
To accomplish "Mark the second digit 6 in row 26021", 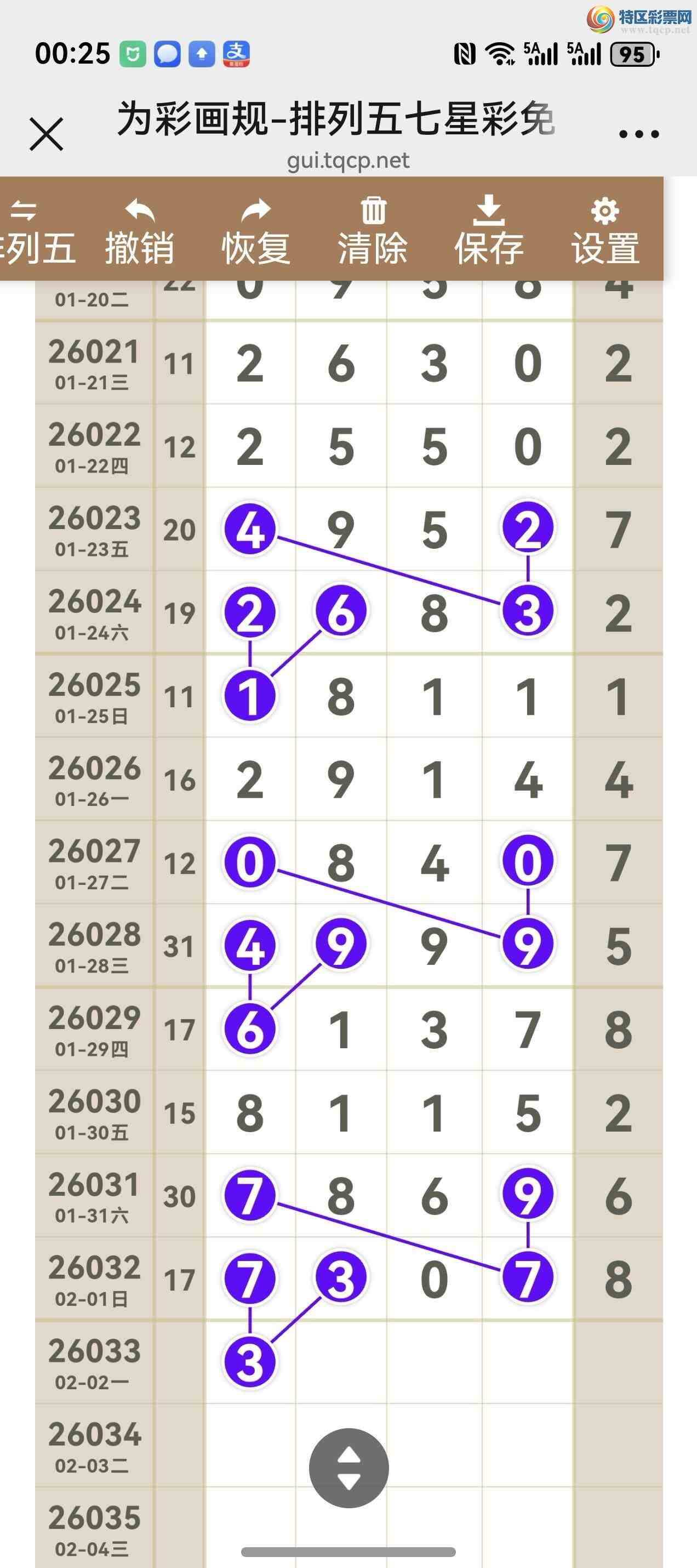I will 341,363.
